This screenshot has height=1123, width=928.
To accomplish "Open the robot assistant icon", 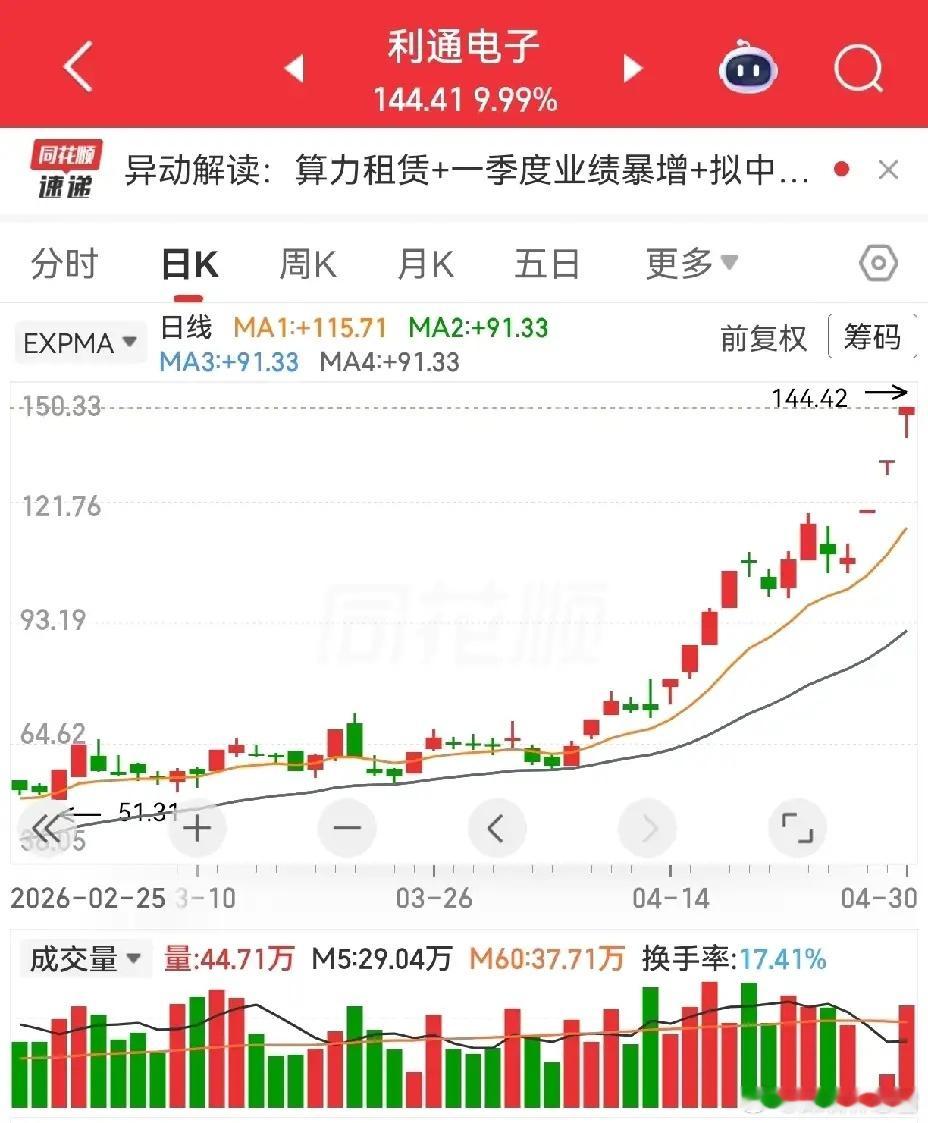I will pyautogui.click(x=748, y=67).
